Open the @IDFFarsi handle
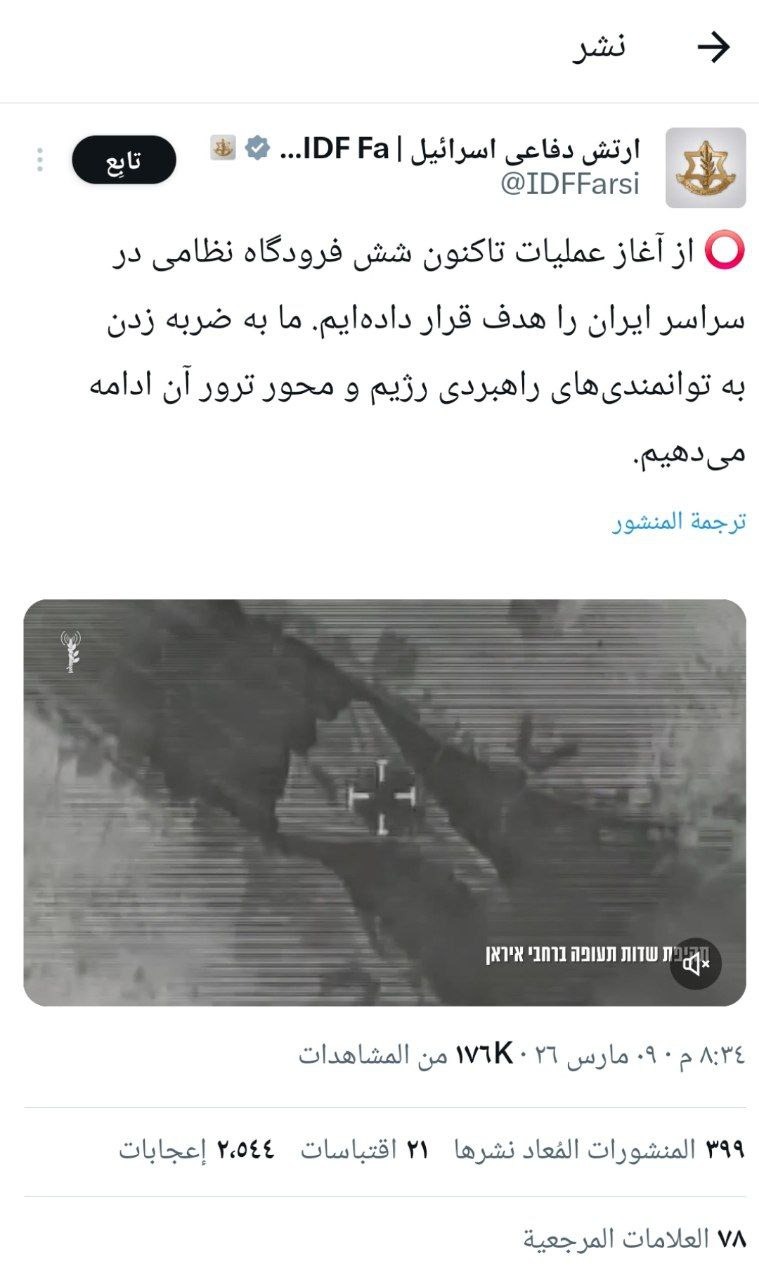Viewport: 759px width, 1280px height. point(569,184)
